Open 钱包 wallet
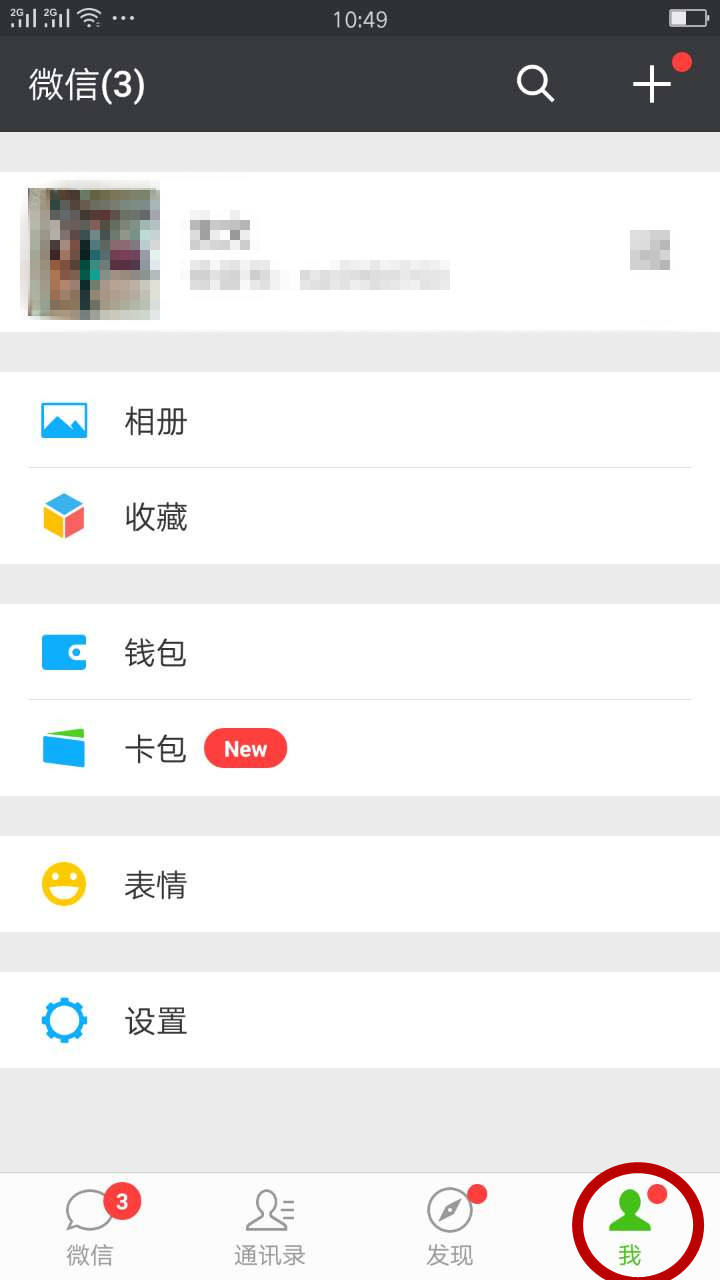This screenshot has height=1280, width=720. click(360, 652)
